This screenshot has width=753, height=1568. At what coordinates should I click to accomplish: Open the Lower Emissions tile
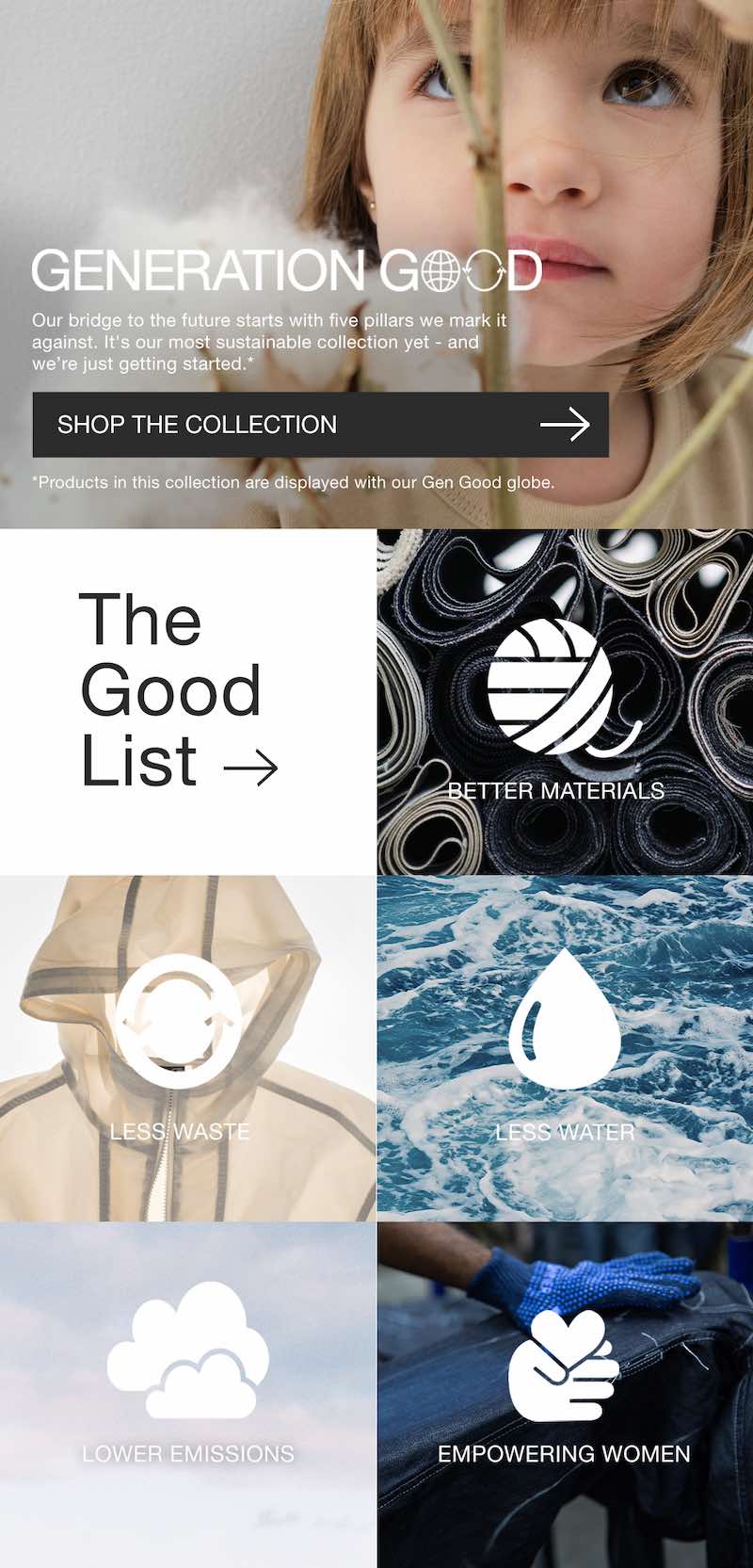point(187,1394)
